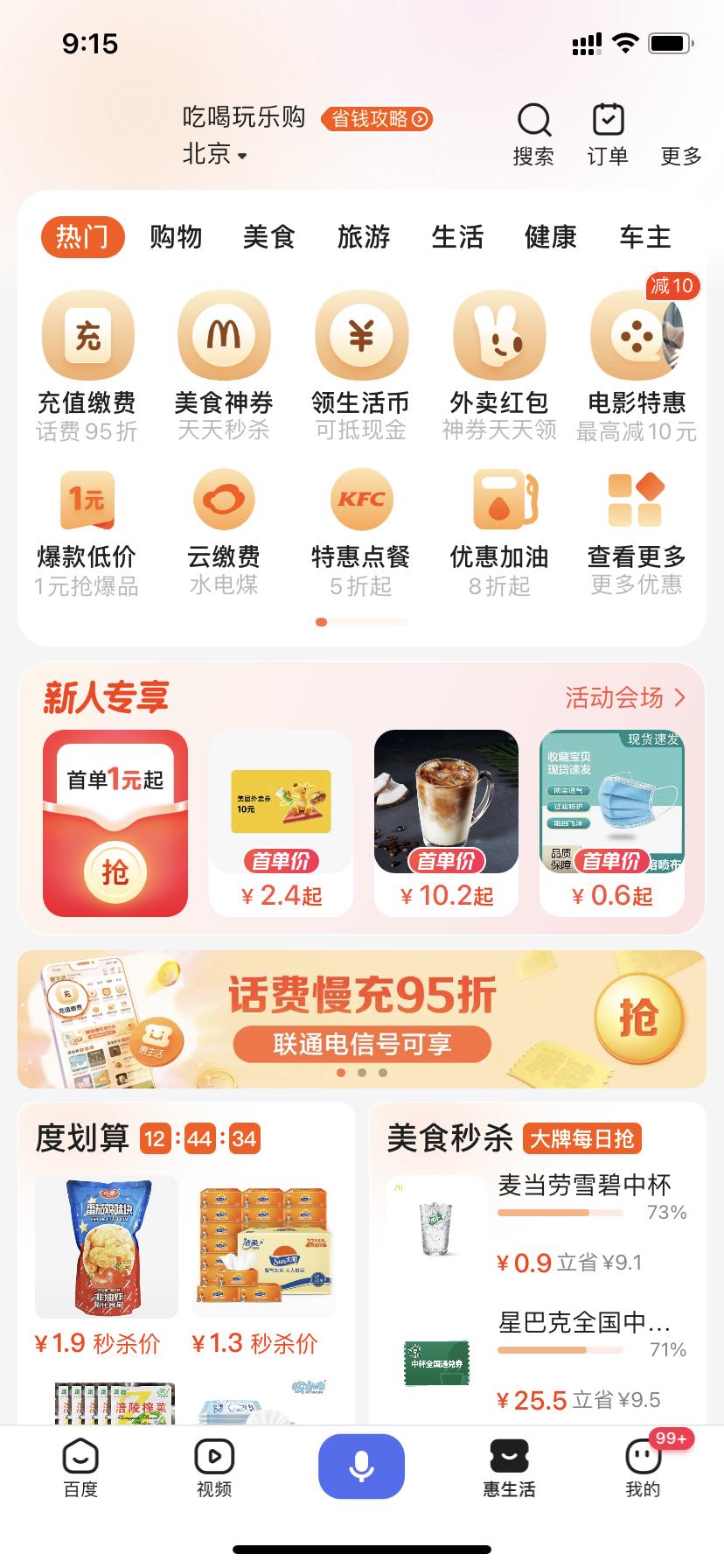Open the 美食神券 McDonald's coupon icon
This screenshot has height=1568, width=724.
[x=224, y=334]
